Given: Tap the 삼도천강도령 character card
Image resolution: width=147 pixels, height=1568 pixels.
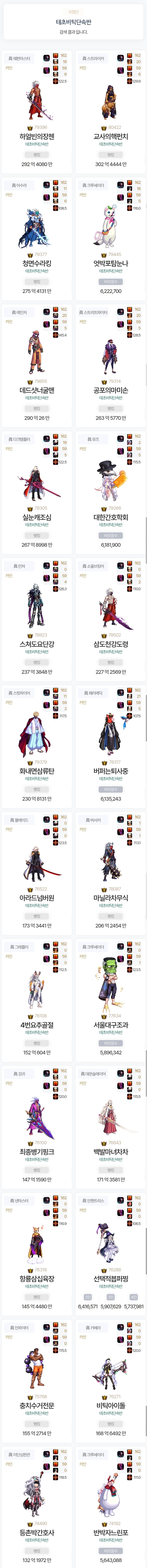Looking at the screenshot, I should [110, 644].
